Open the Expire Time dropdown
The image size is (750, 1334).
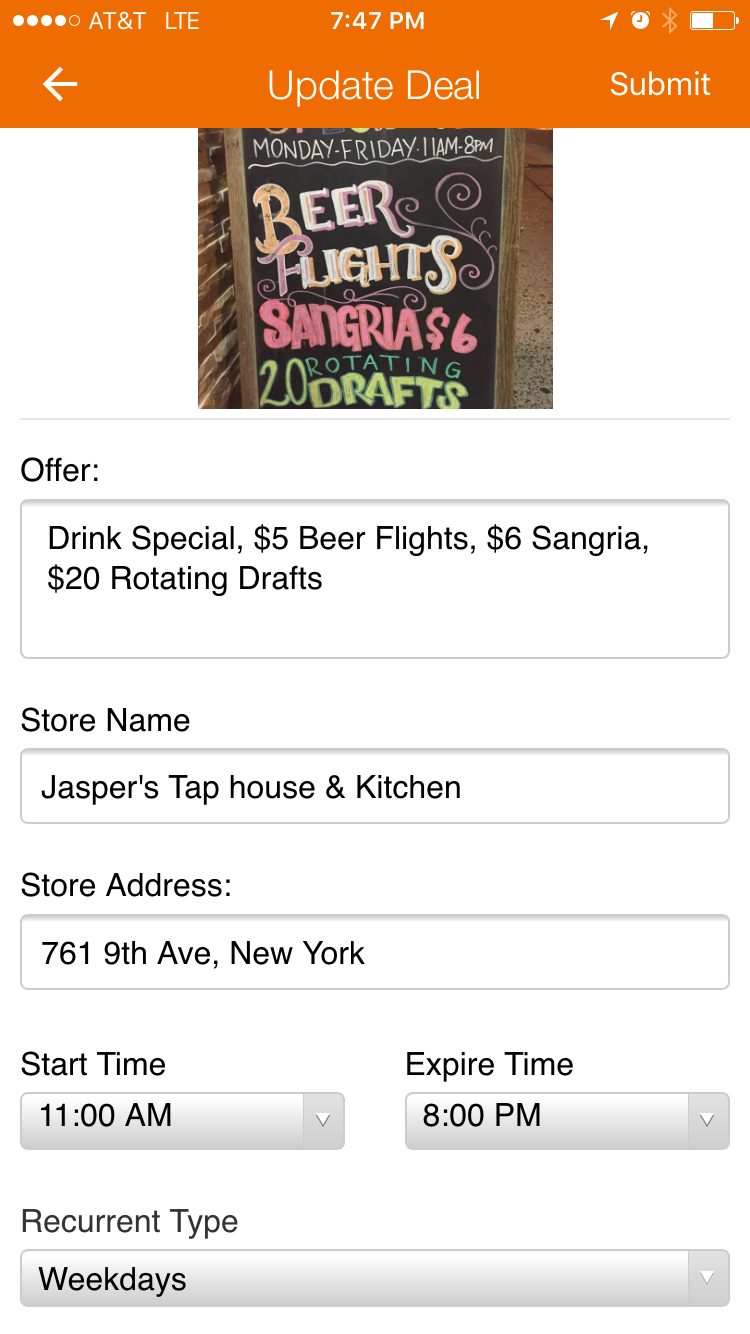coord(567,1120)
